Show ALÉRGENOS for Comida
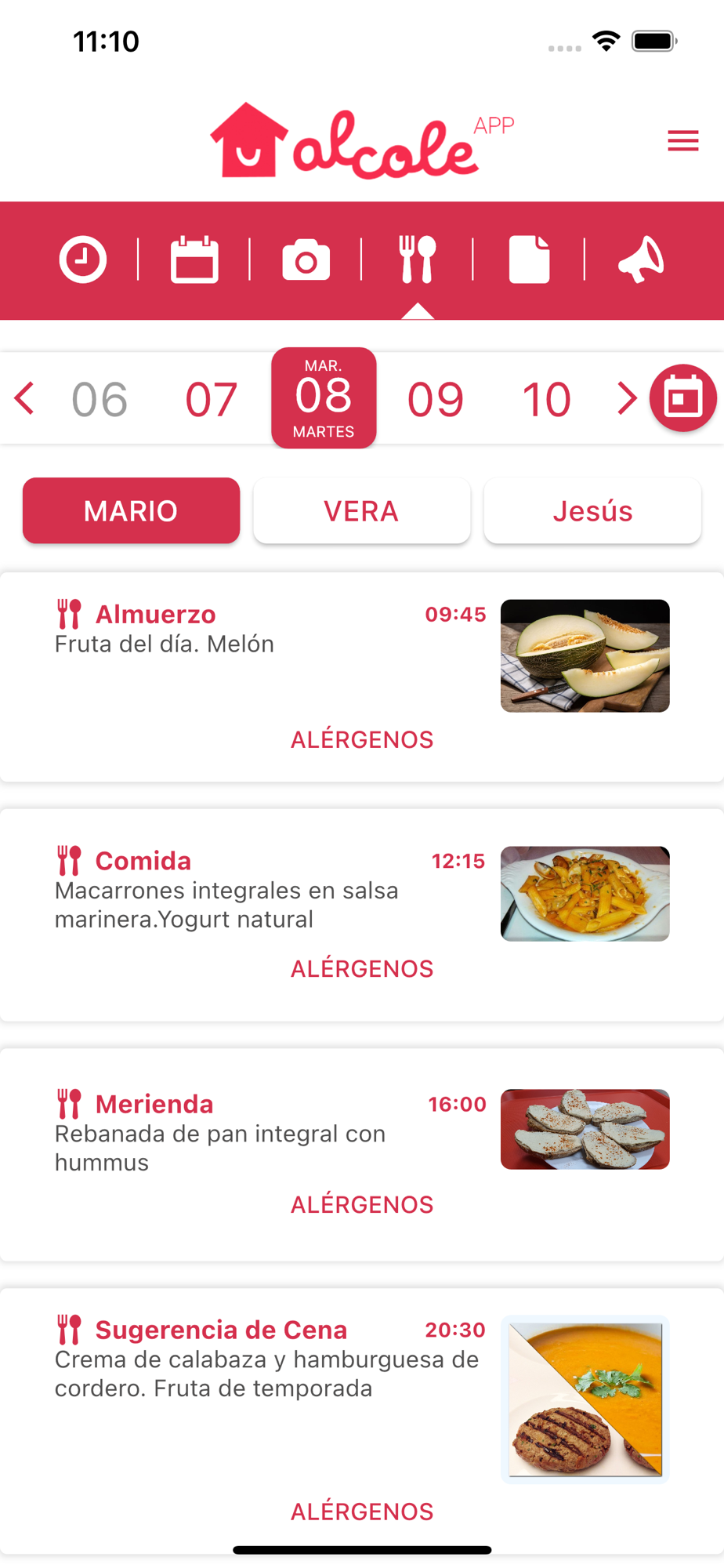This screenshot has width=724, height=1568. (362, 969)
